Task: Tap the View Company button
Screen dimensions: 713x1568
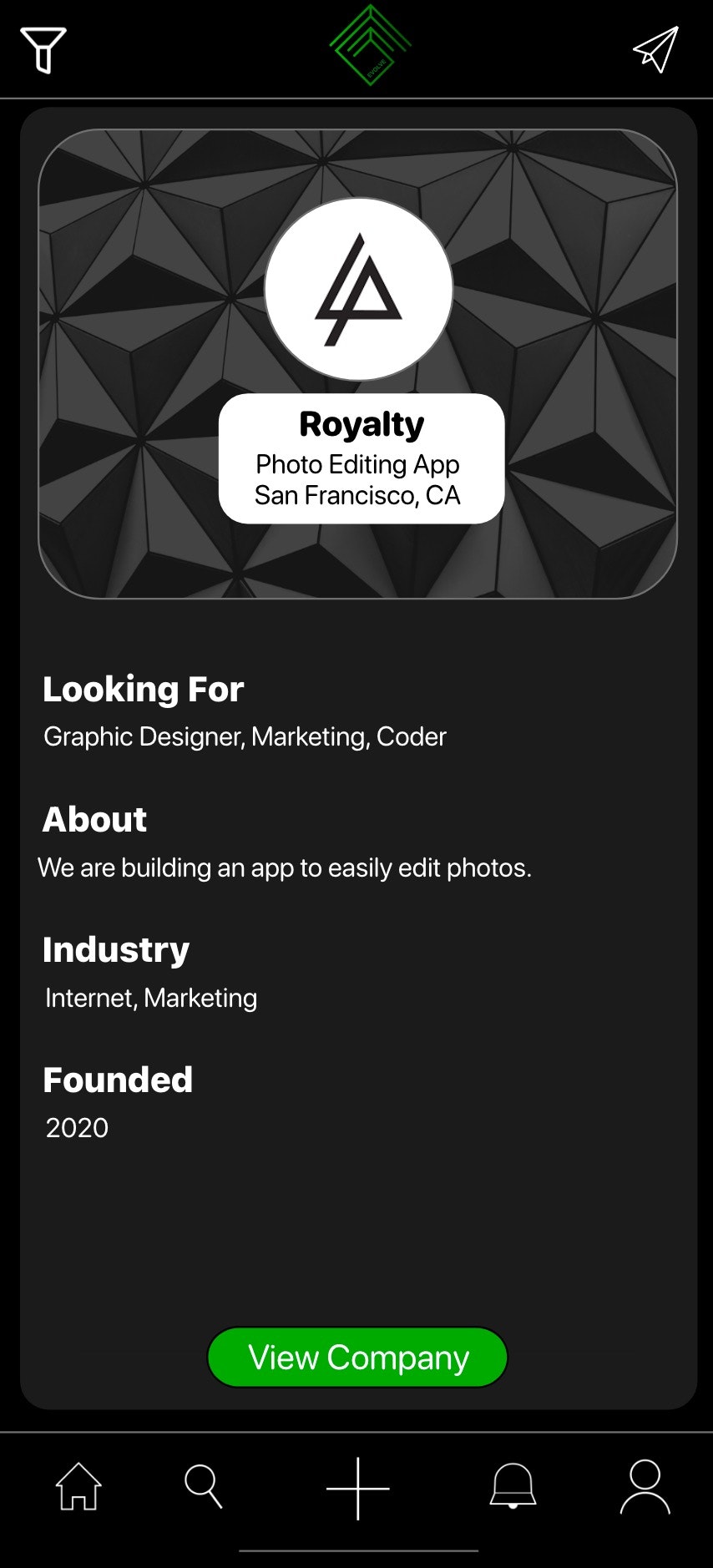Action: coord(357,1357)
